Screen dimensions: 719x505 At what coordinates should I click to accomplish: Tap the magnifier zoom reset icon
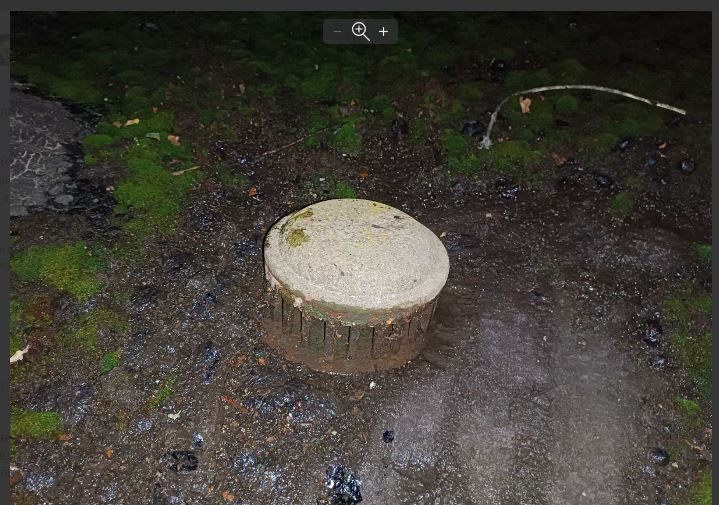(x=360, y=32)
